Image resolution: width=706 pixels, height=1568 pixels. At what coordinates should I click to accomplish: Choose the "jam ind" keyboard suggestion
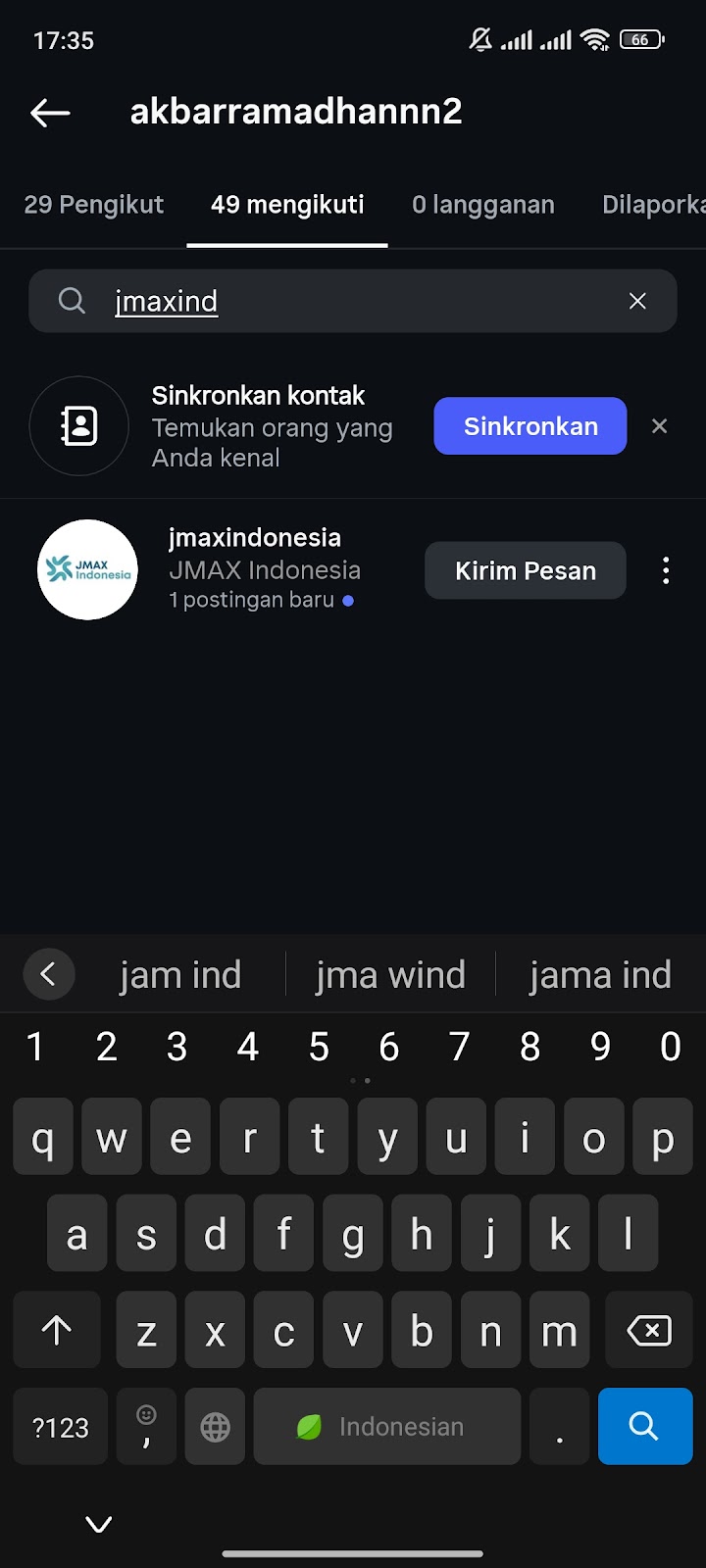coord(180,975)
